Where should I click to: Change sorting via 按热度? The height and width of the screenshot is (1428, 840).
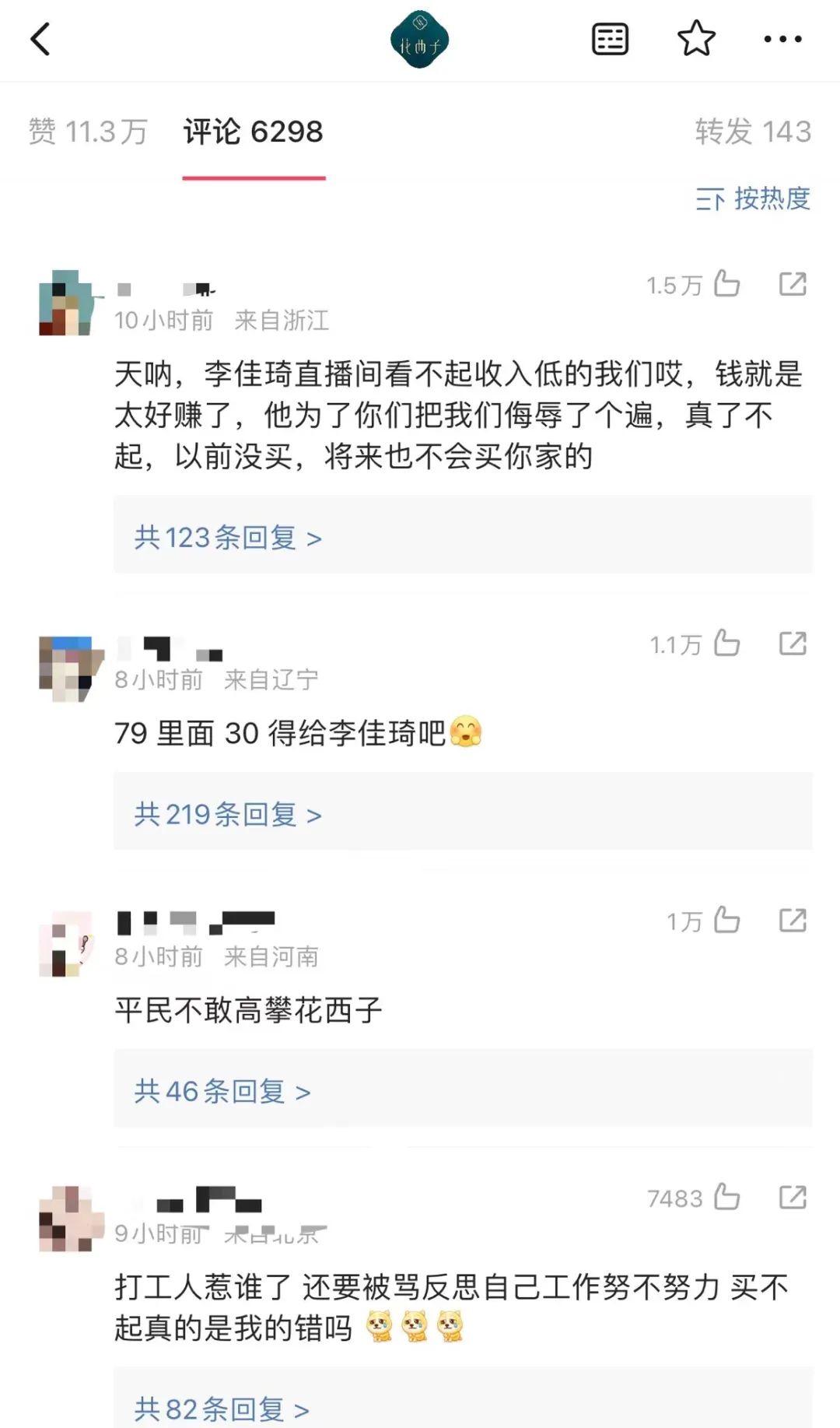753,199
